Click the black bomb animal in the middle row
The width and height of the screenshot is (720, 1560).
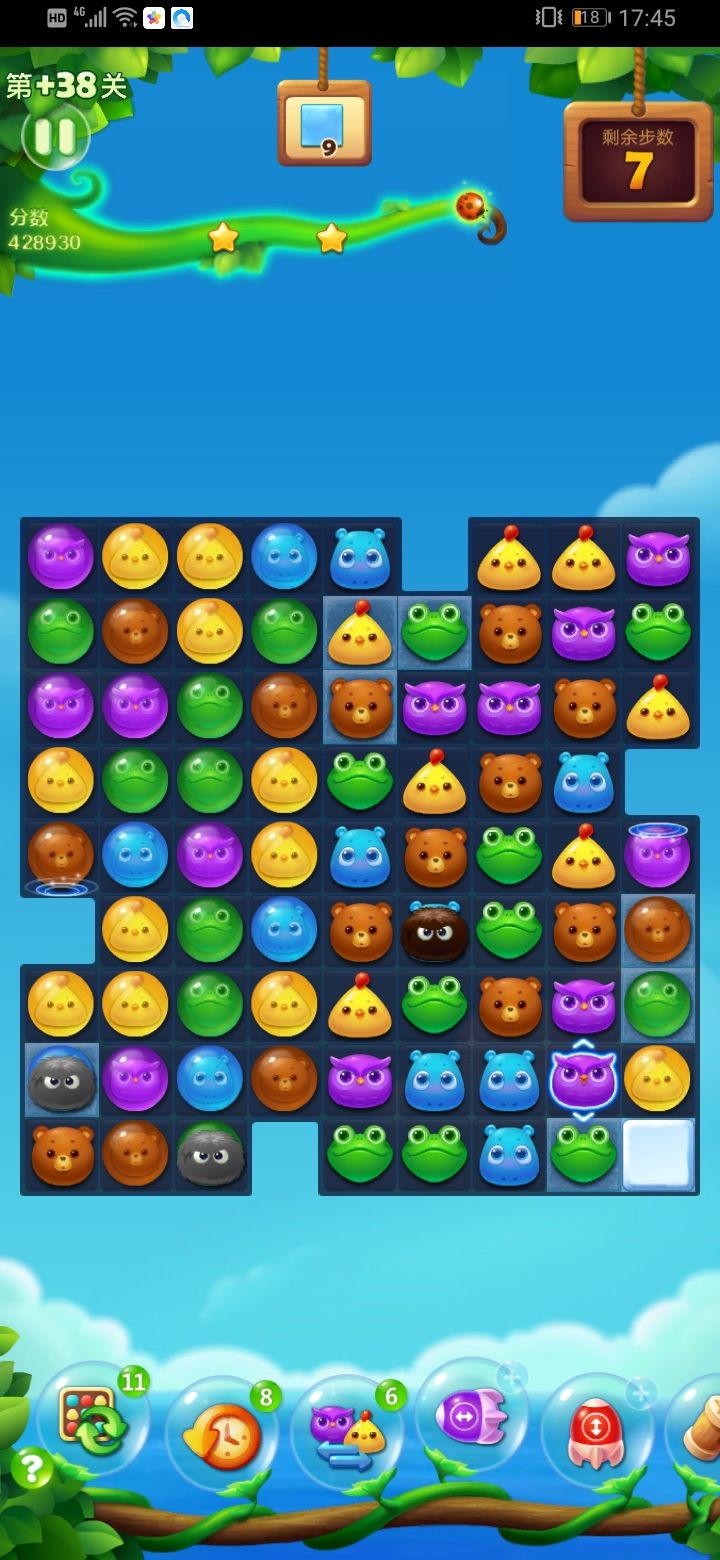[434, 930]
